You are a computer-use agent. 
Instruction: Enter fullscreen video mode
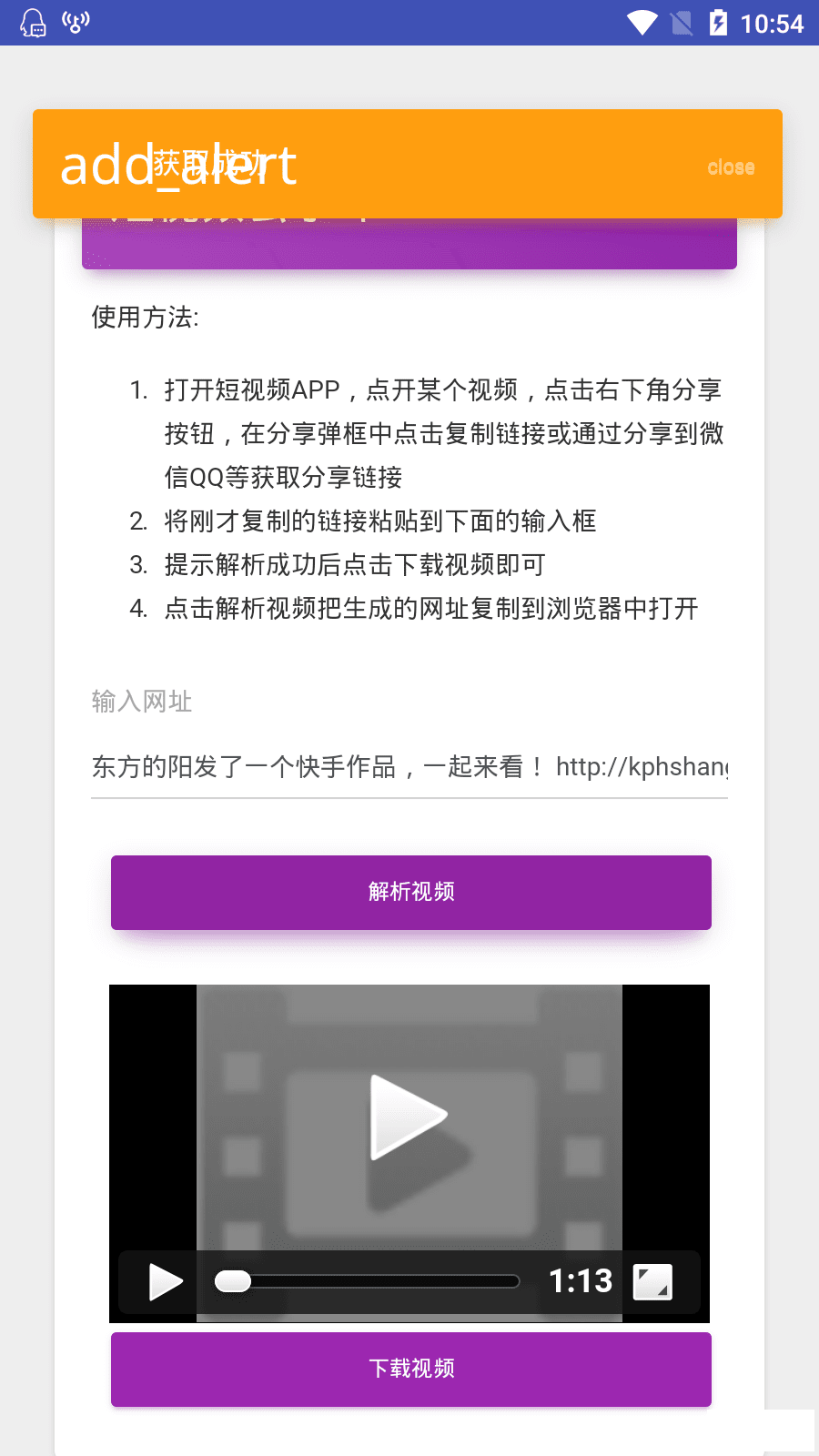[x=652, y=1281]
